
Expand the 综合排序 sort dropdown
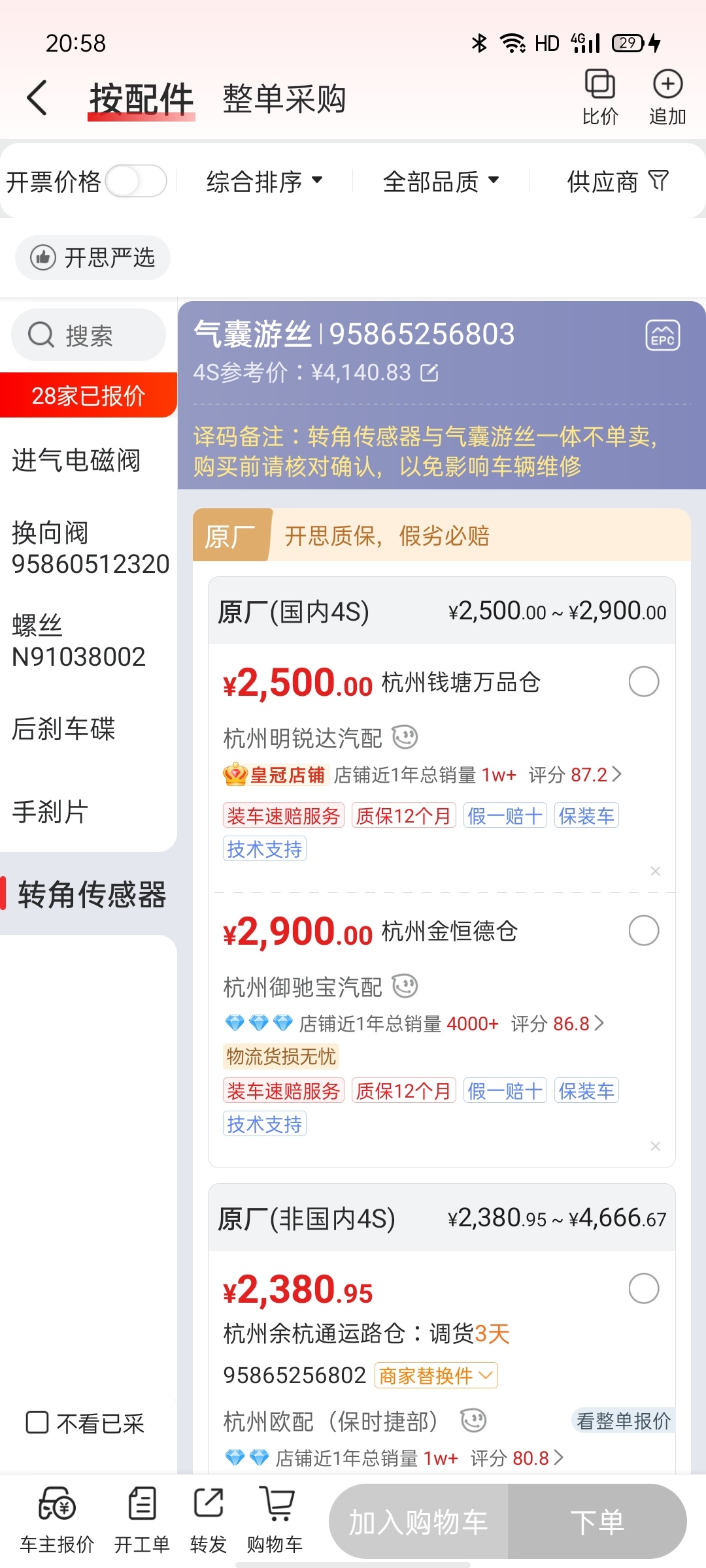265,181
